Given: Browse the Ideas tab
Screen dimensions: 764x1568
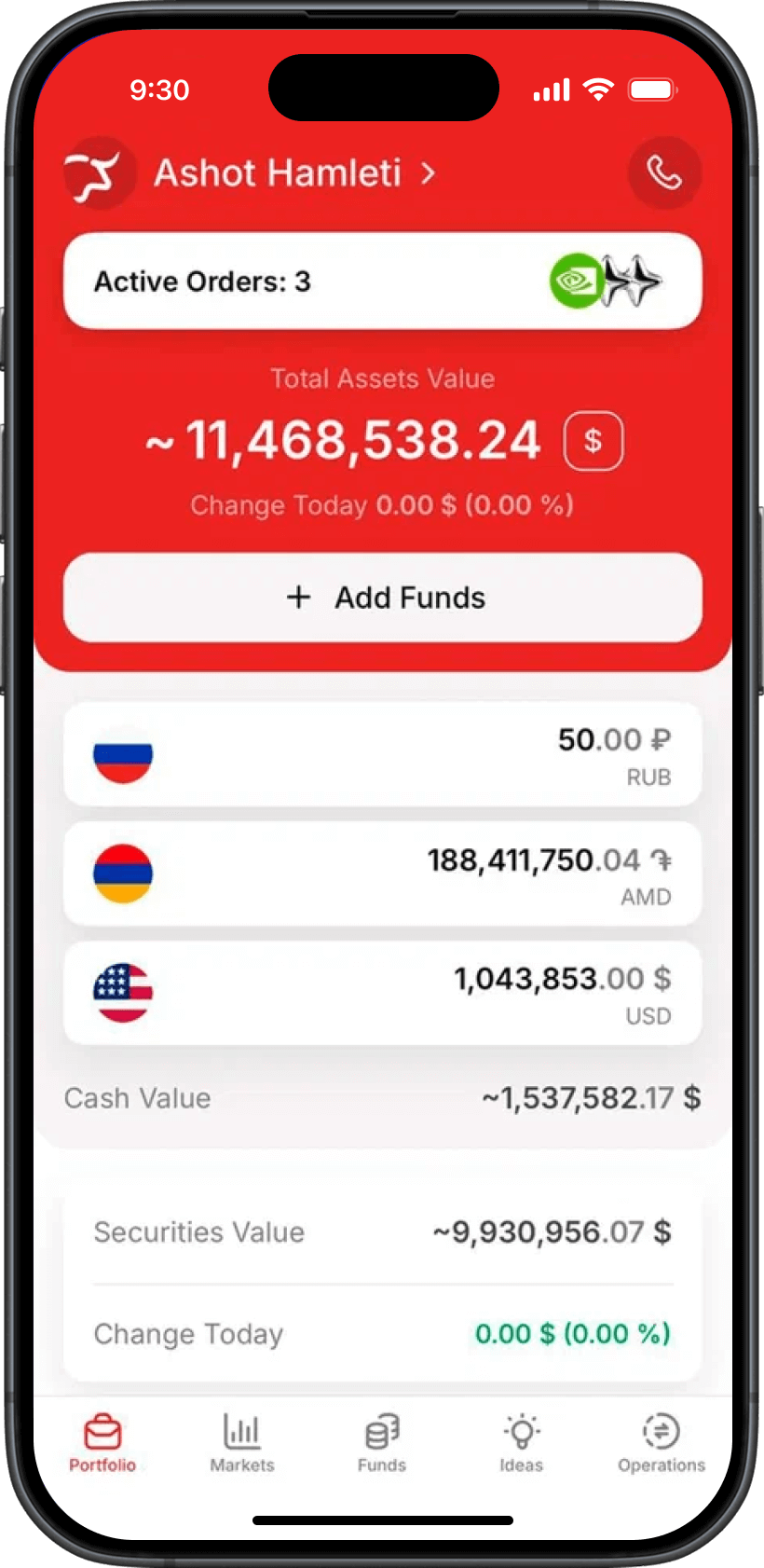Looking at the screenshot, I should pos(522,1443).
